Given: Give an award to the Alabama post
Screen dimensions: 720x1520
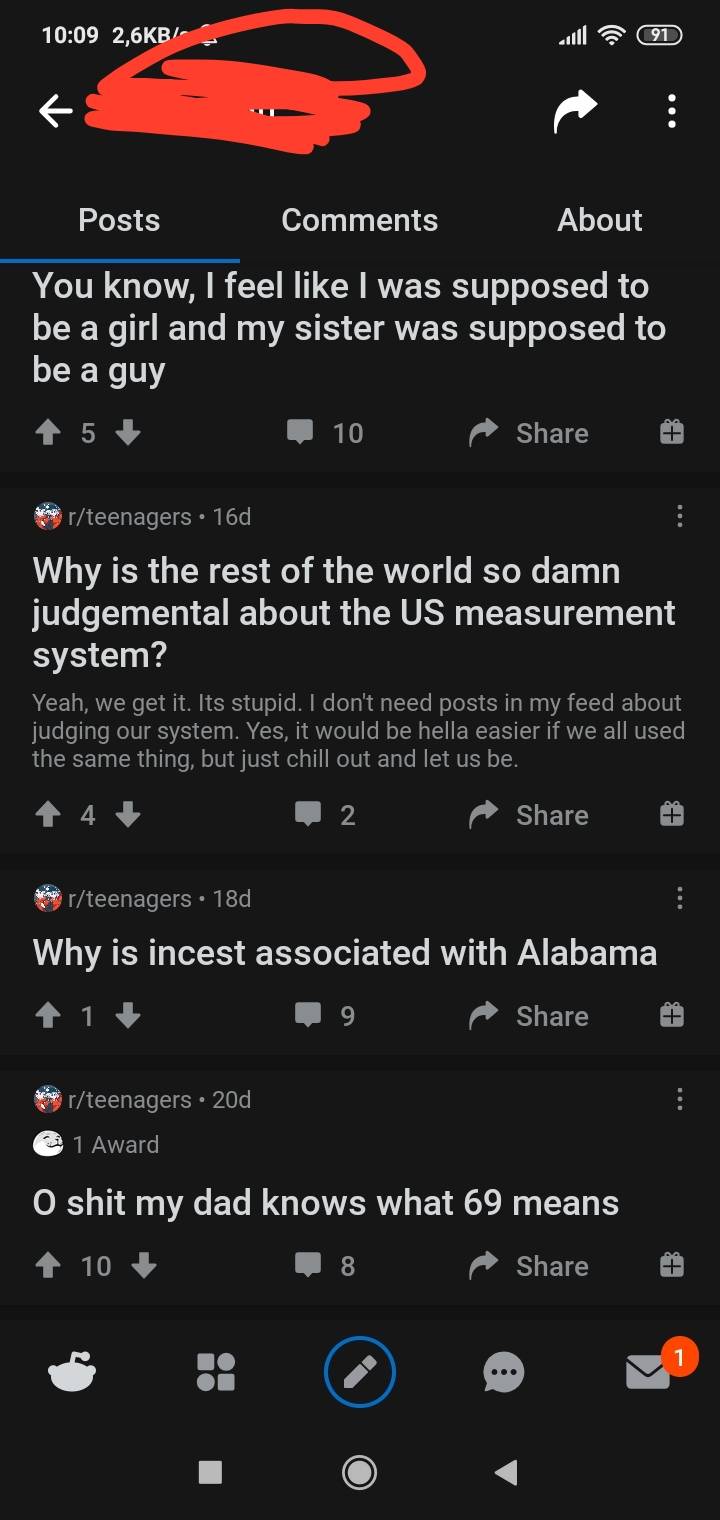Looking at the screenshot, I should coord(672,1016).
